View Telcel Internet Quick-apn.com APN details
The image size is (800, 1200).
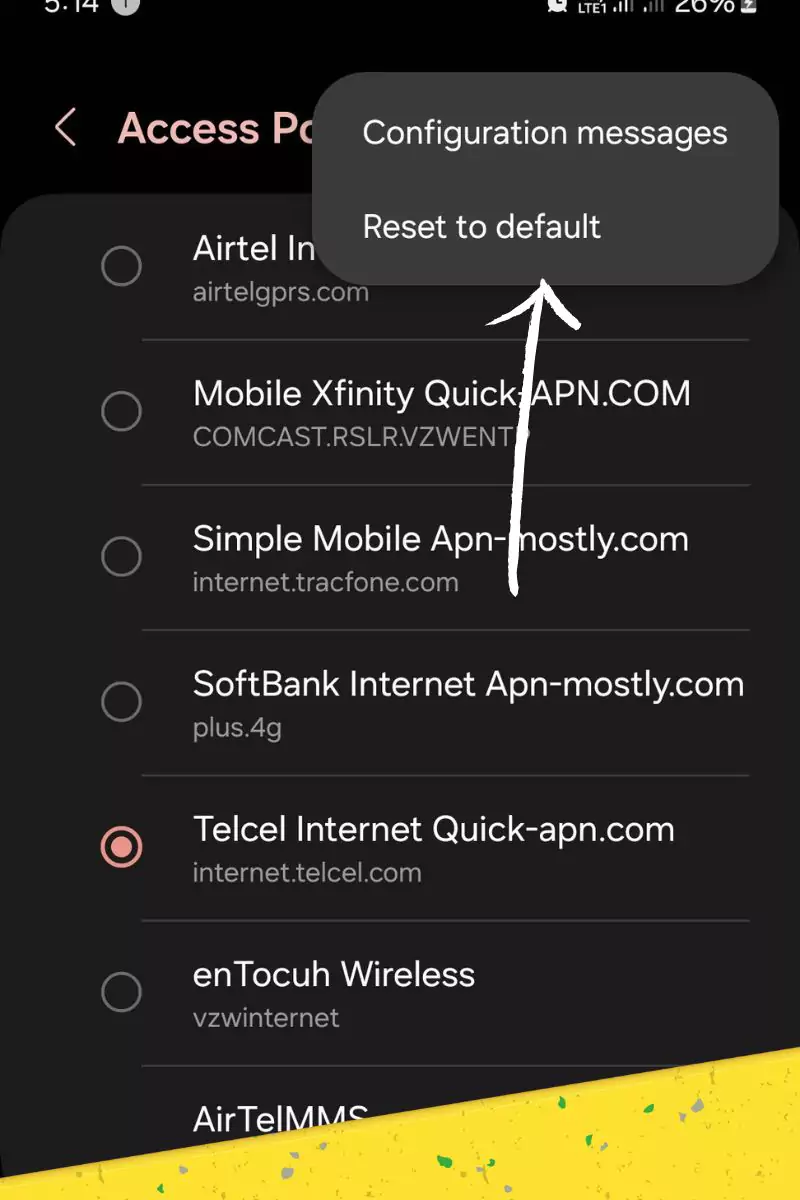[433, 847]
